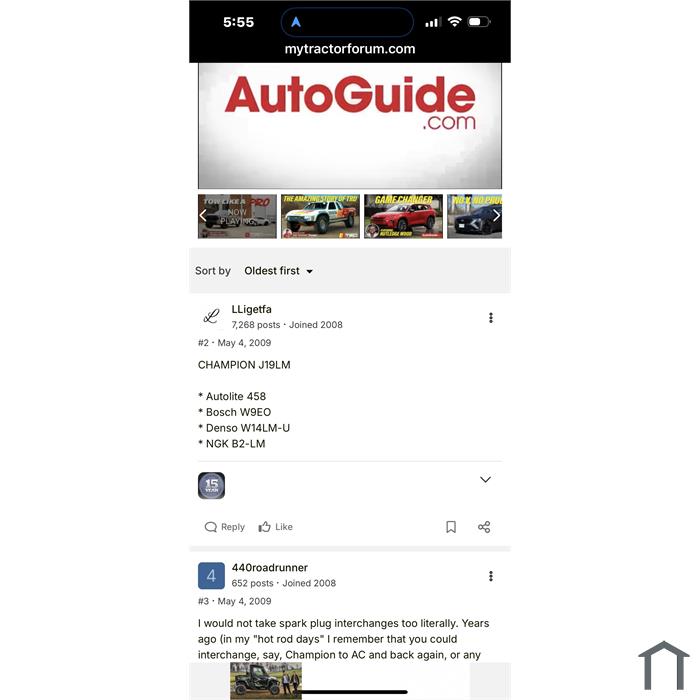Bookmark LLigetfa's post
The height and width of the screenshot is (700, 700).
(x=451, y=527)
